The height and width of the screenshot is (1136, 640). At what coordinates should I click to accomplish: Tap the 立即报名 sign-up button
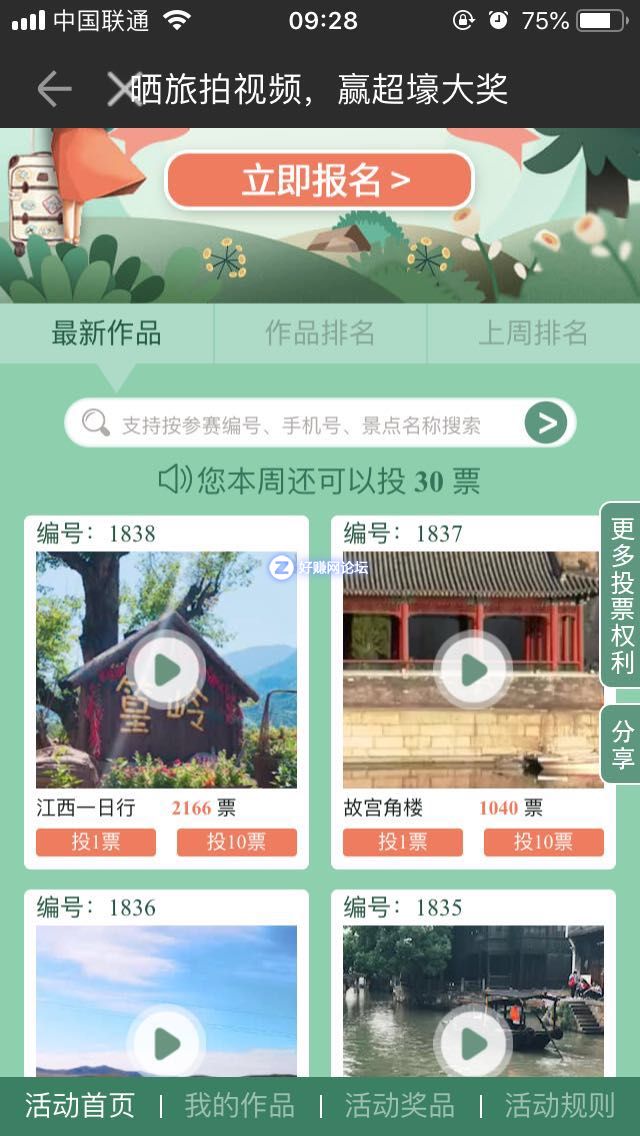point(319,181)
